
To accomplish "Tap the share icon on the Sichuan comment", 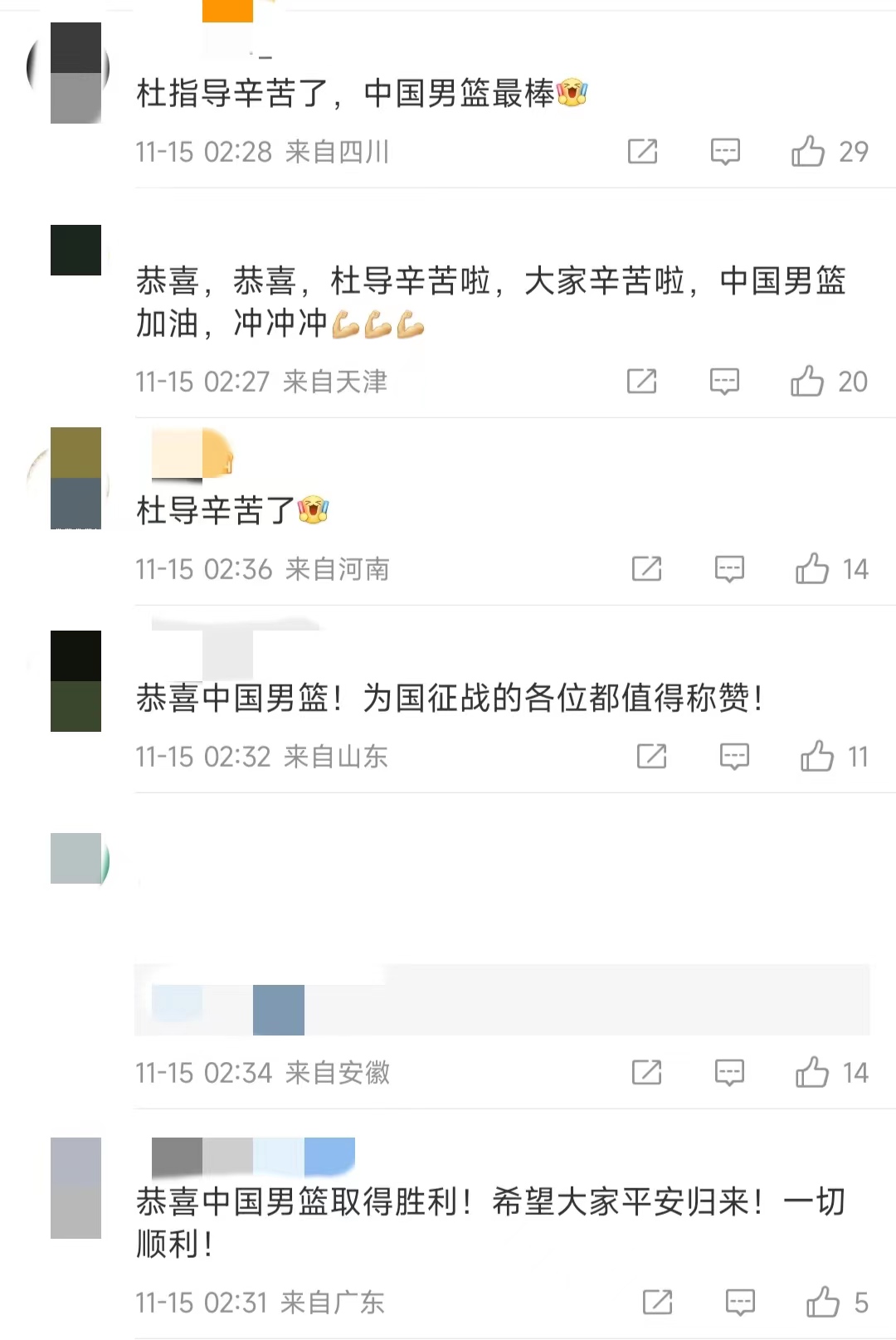I will [x=640, y=152].
